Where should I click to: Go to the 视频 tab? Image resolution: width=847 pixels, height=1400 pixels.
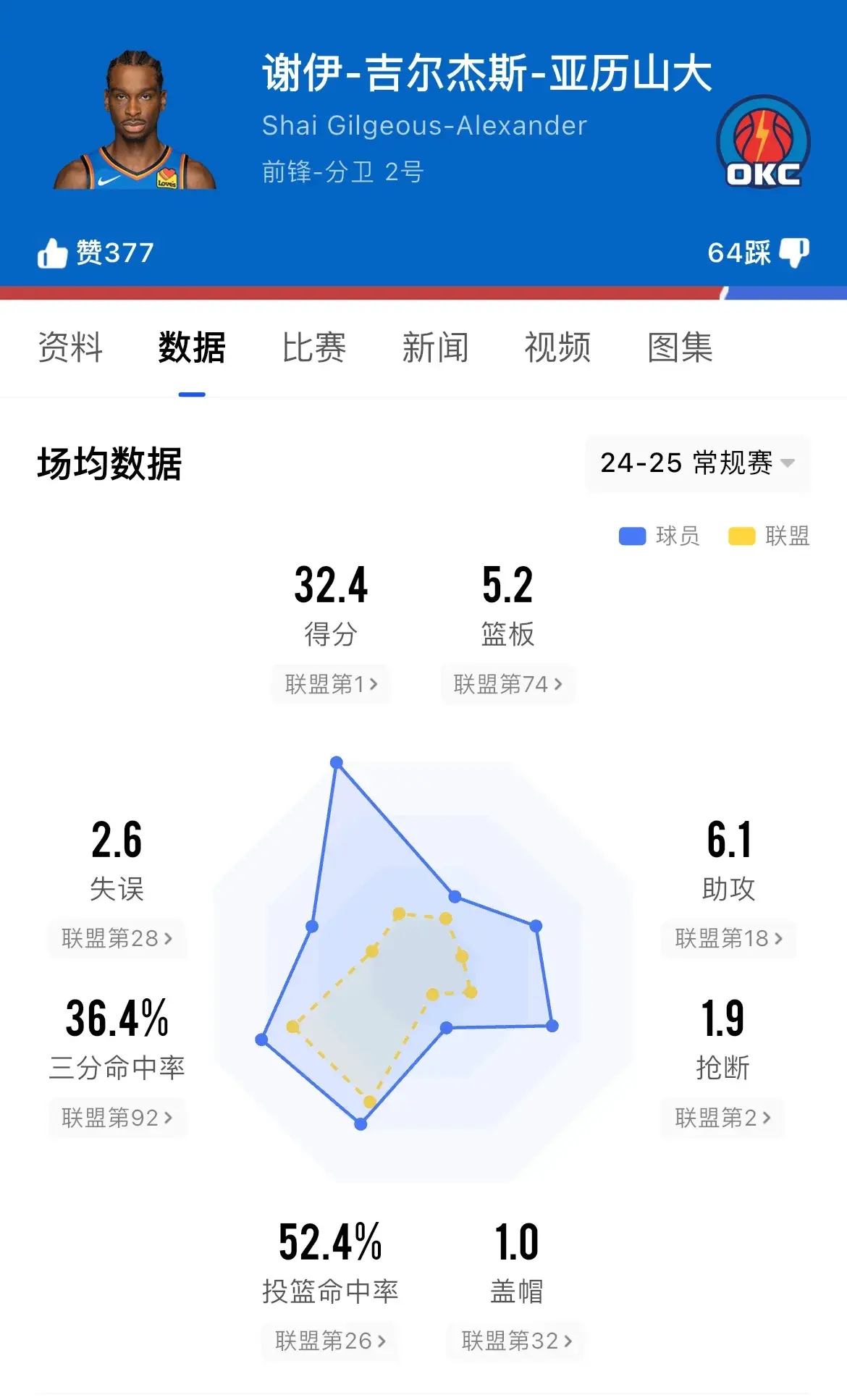[557, 347]
